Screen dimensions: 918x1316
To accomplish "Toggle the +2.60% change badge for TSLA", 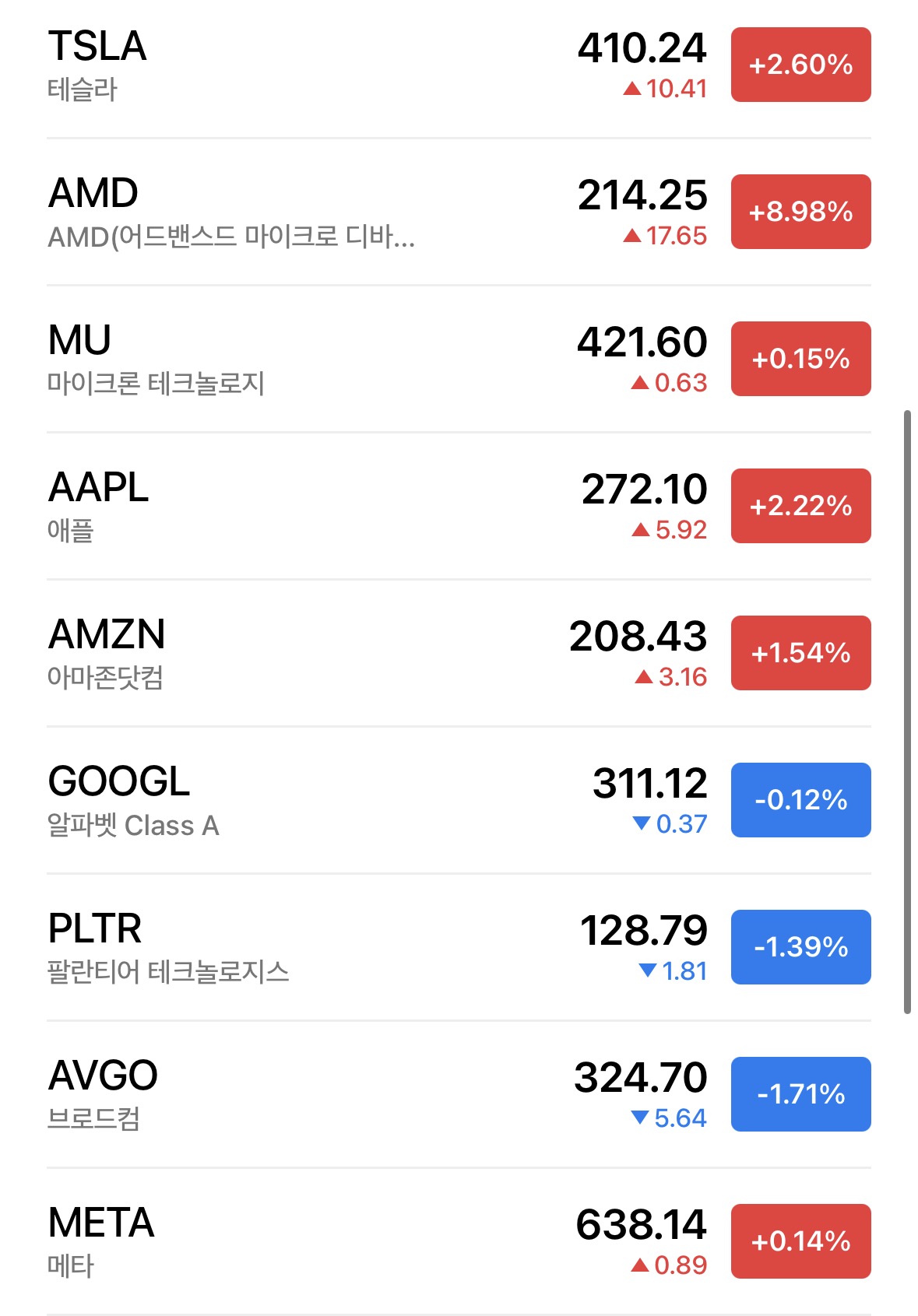I will pos(800,65).
